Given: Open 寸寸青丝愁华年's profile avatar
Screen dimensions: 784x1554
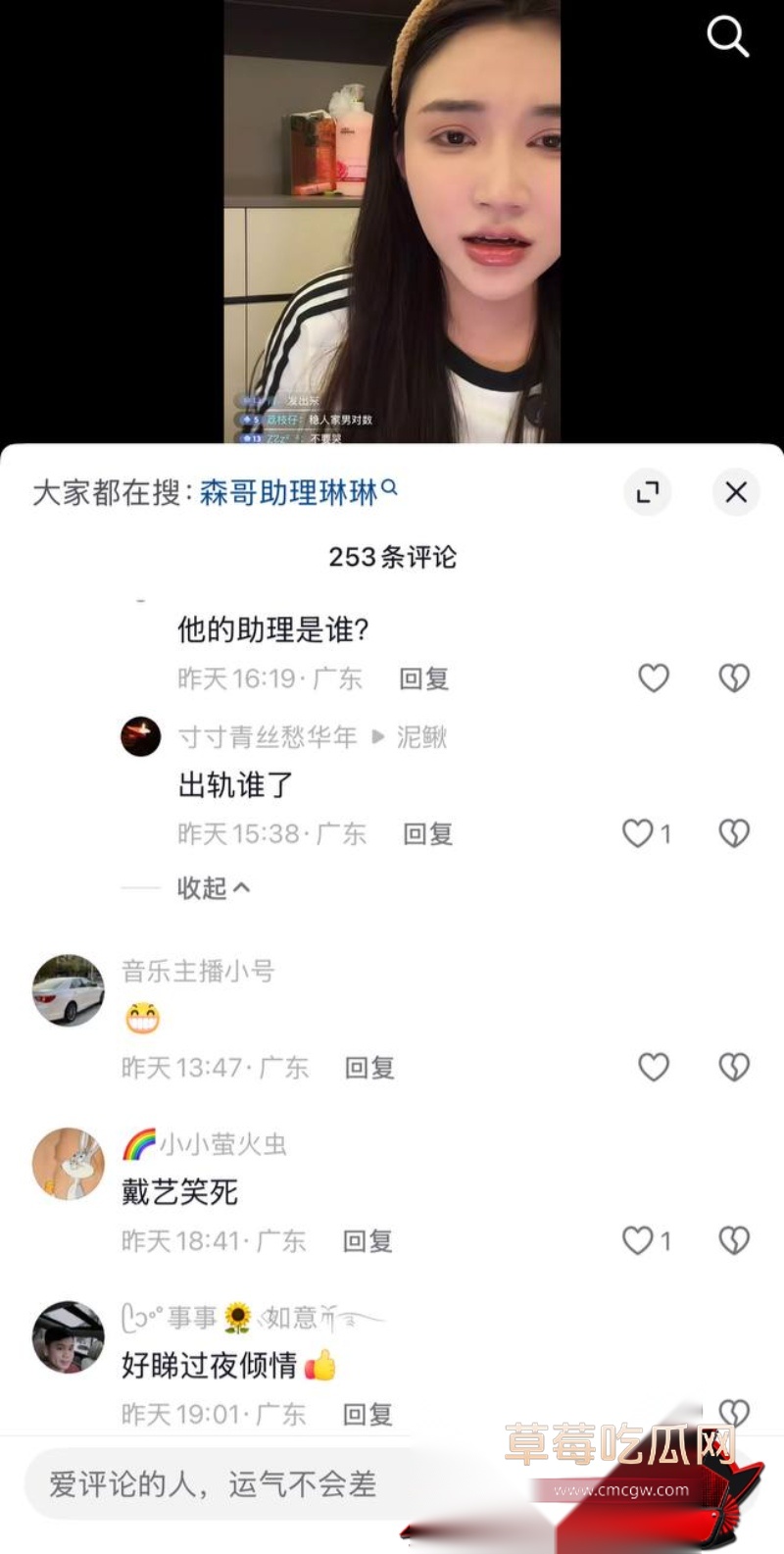Looking at the screenshot, I should coord(141,736).
